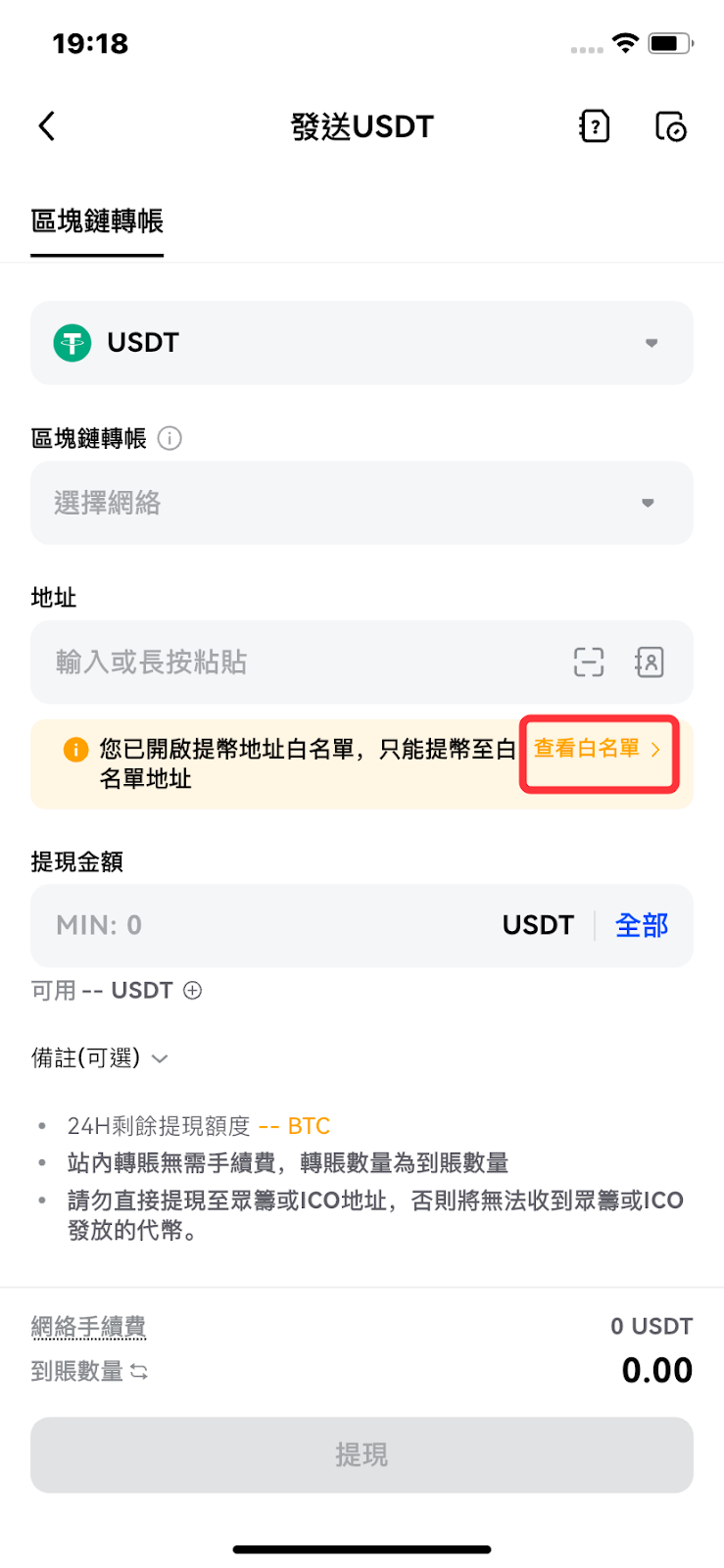This screenshot has height=1568, width=724.
Task: Scan a QR code for address
Action: [x=589, y=662]
